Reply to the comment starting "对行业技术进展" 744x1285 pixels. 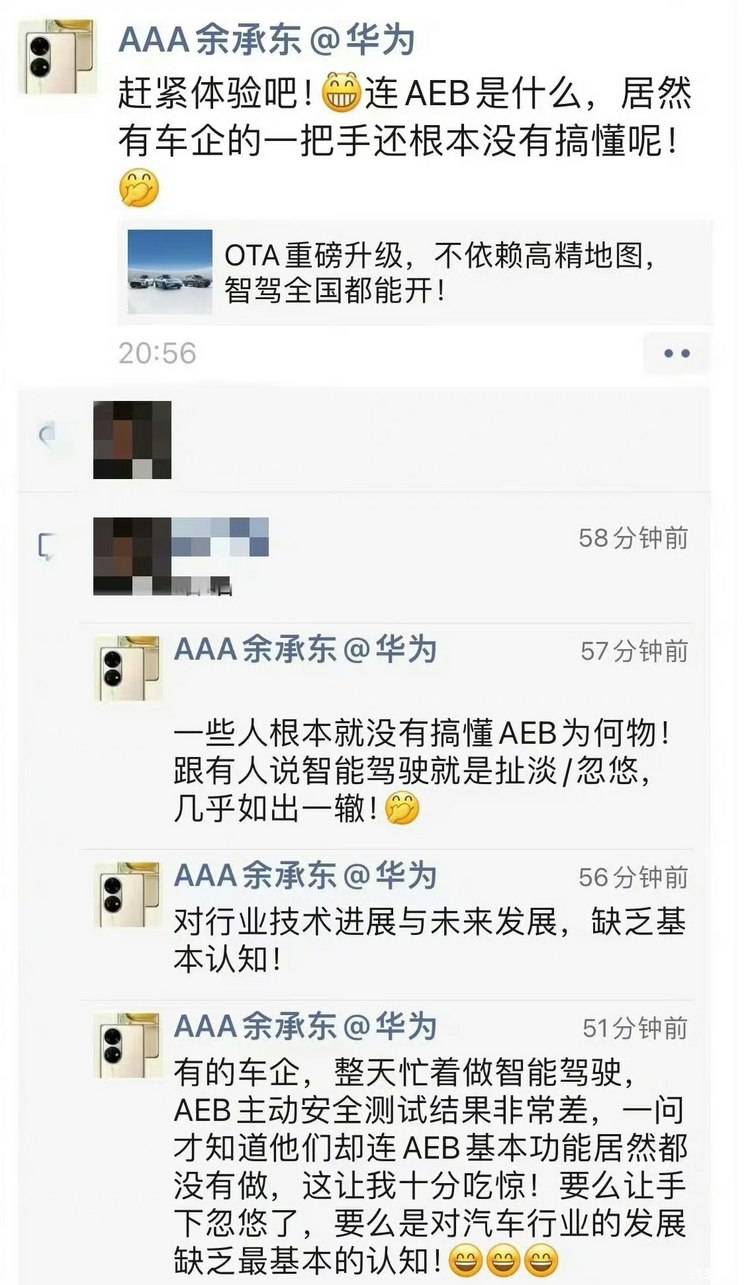(430, 940)
